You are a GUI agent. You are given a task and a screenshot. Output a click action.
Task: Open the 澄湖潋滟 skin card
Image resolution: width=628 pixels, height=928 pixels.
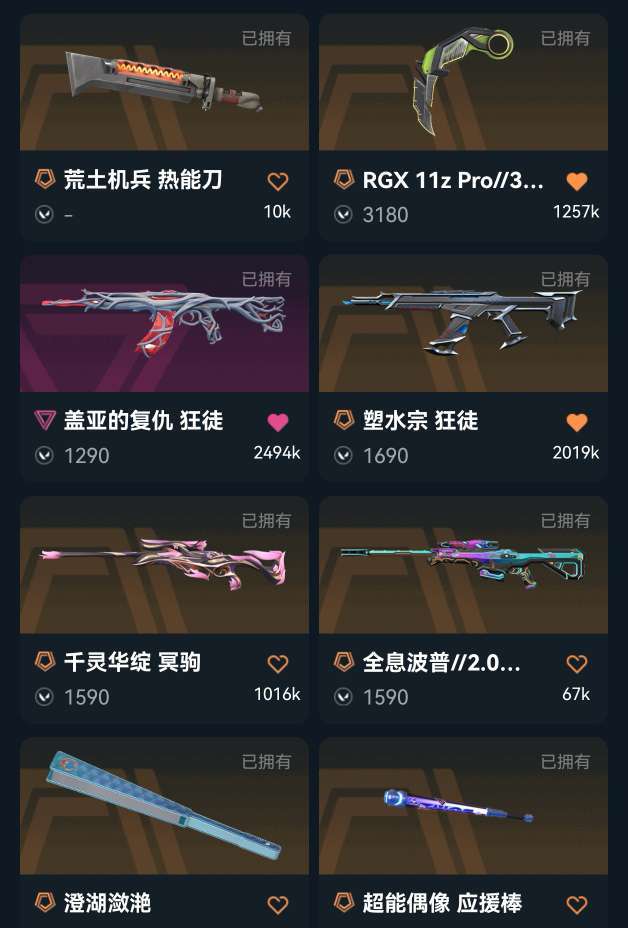pyautogui.click(x=164, y=810)
